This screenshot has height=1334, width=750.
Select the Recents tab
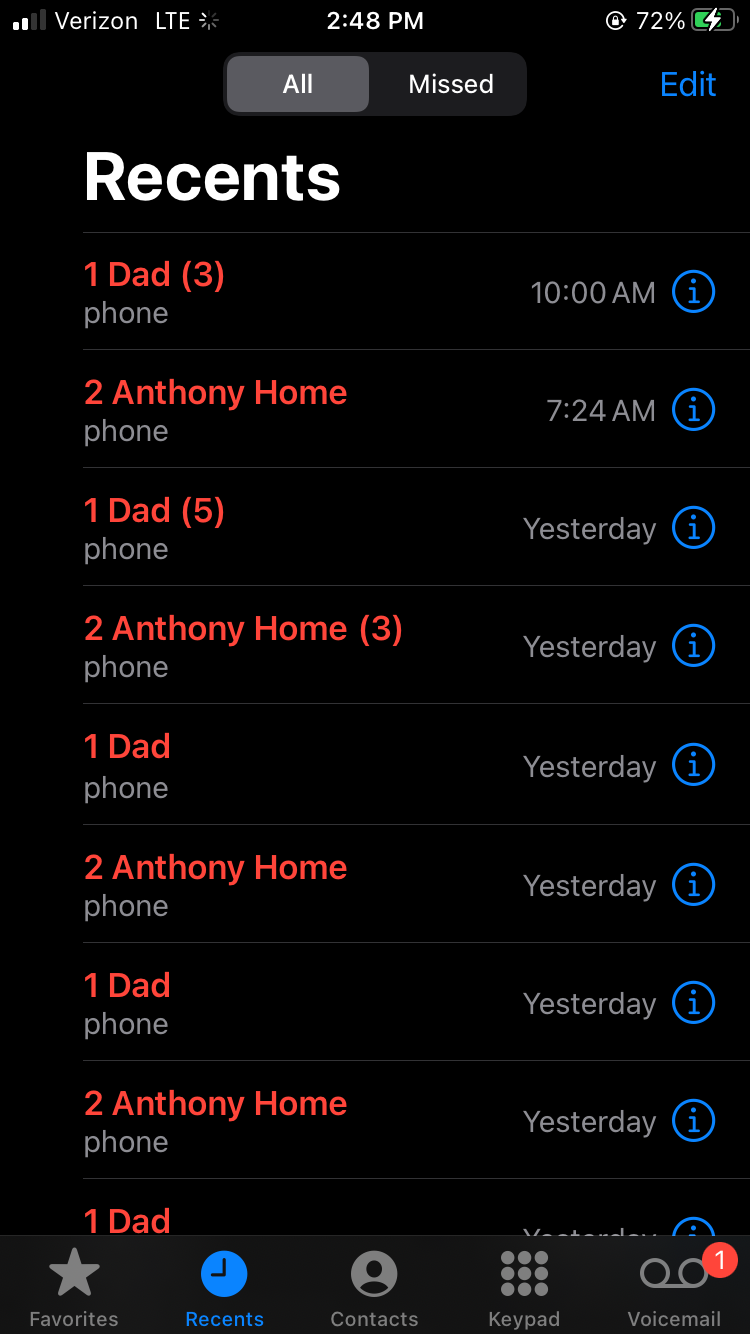pos(224,1288)
